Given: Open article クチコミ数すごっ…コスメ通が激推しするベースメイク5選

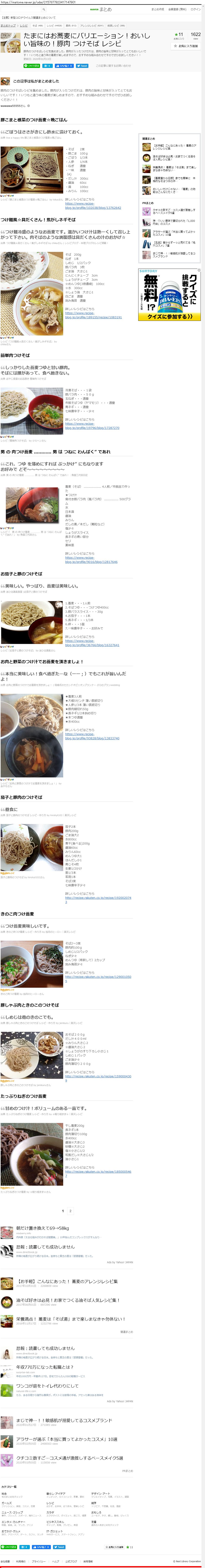Looking at the screenshot, I should point(69,1458).
